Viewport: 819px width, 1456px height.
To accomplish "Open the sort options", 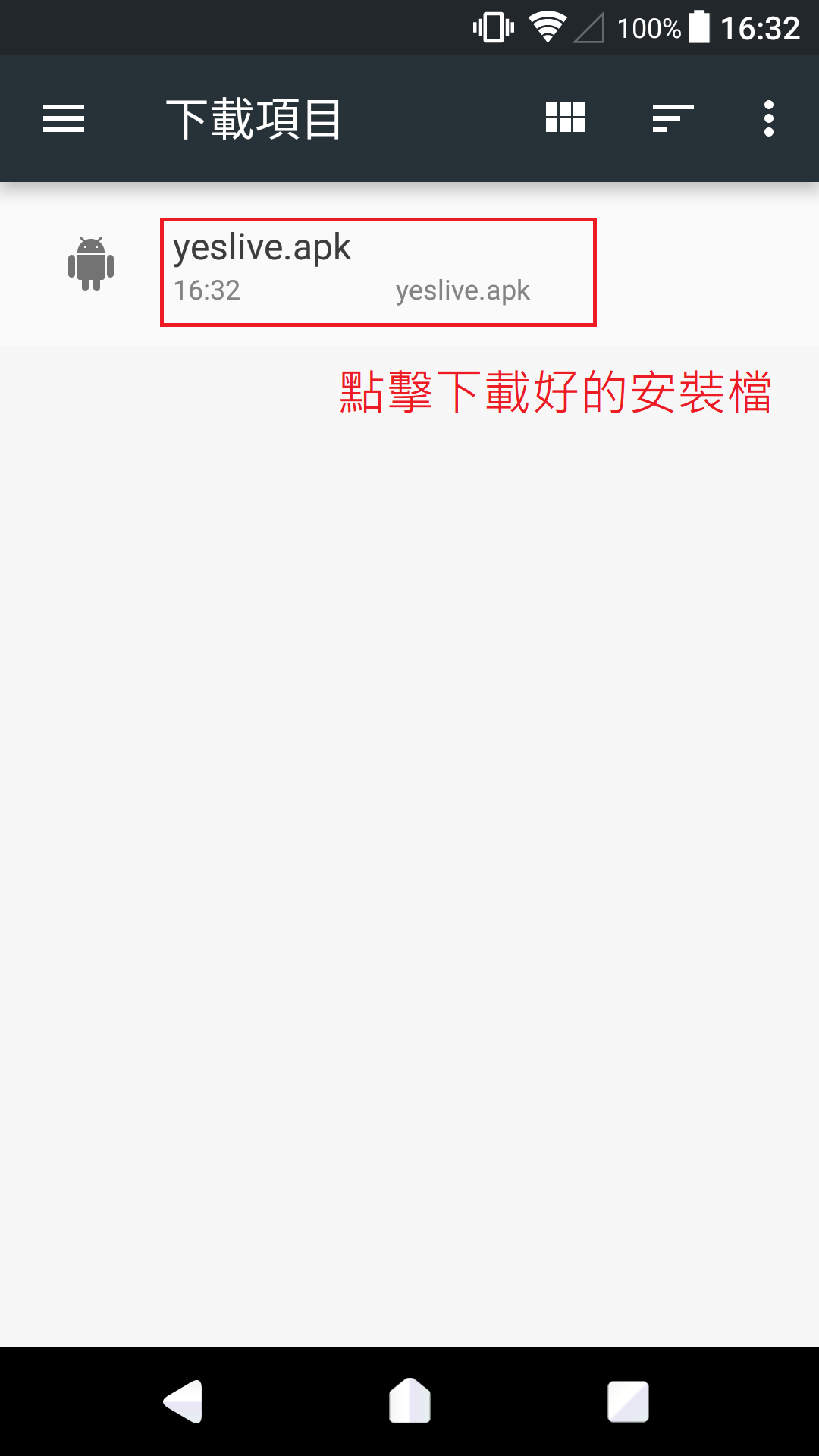I will (673, 118).
